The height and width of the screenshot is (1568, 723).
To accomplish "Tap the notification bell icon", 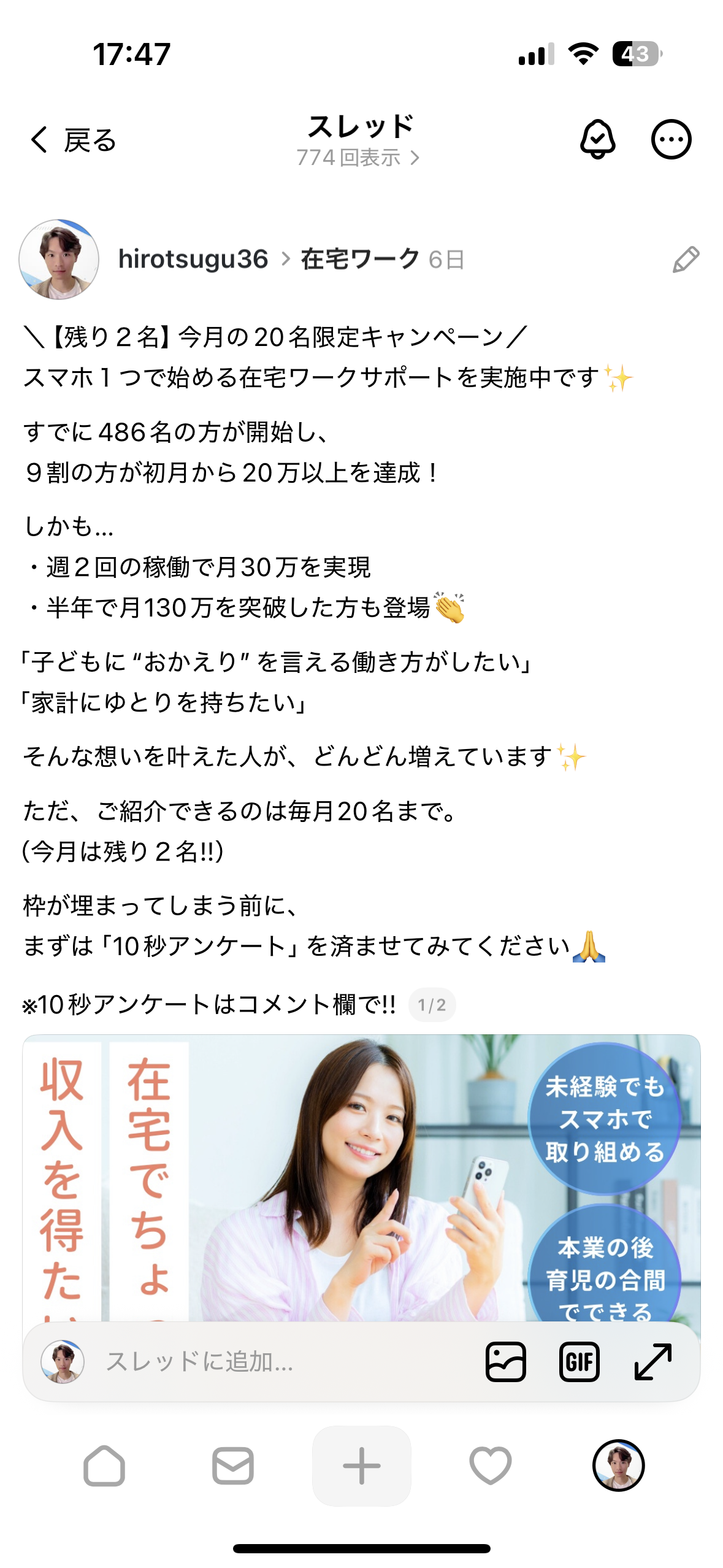I will pyautogui.click(x=597, y=140).
